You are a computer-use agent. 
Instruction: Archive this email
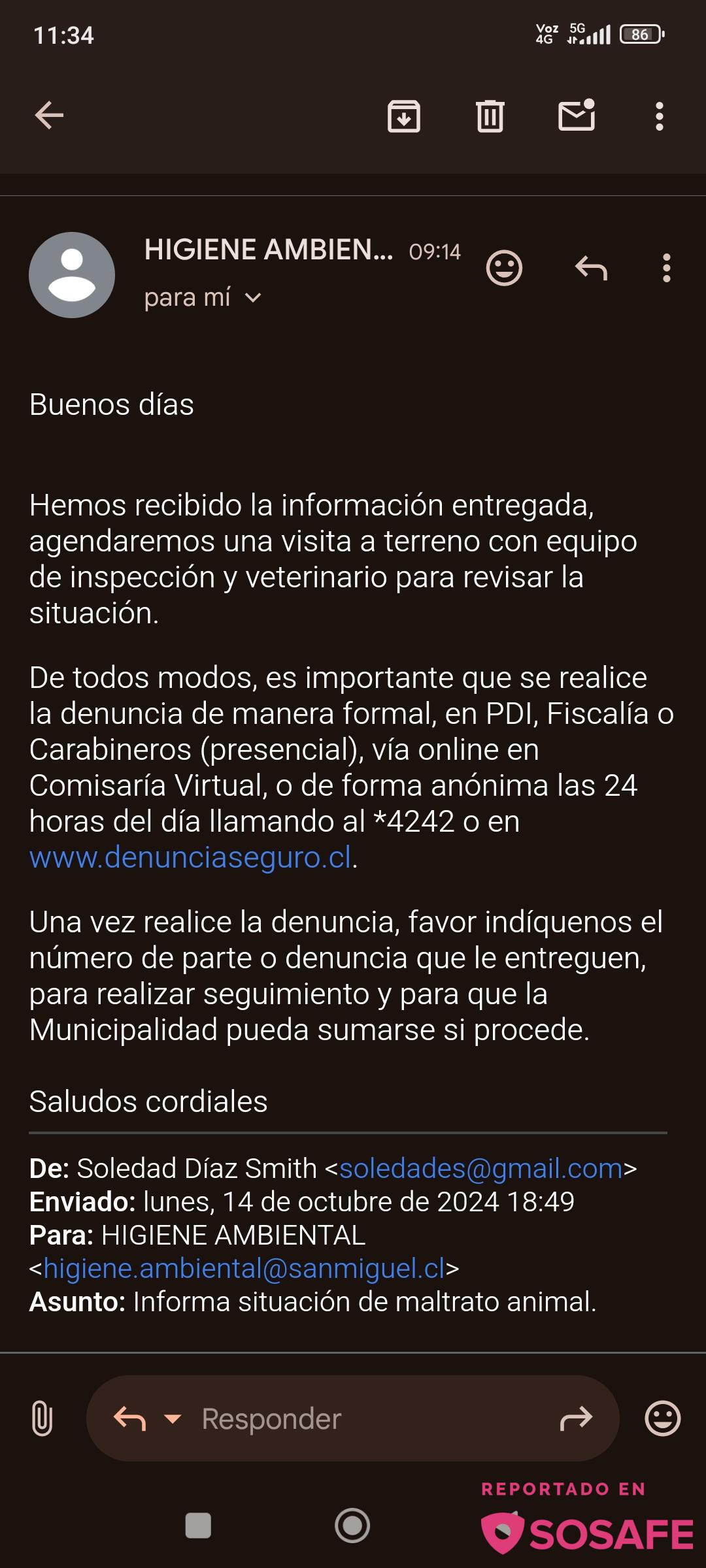tap(403, 116)
